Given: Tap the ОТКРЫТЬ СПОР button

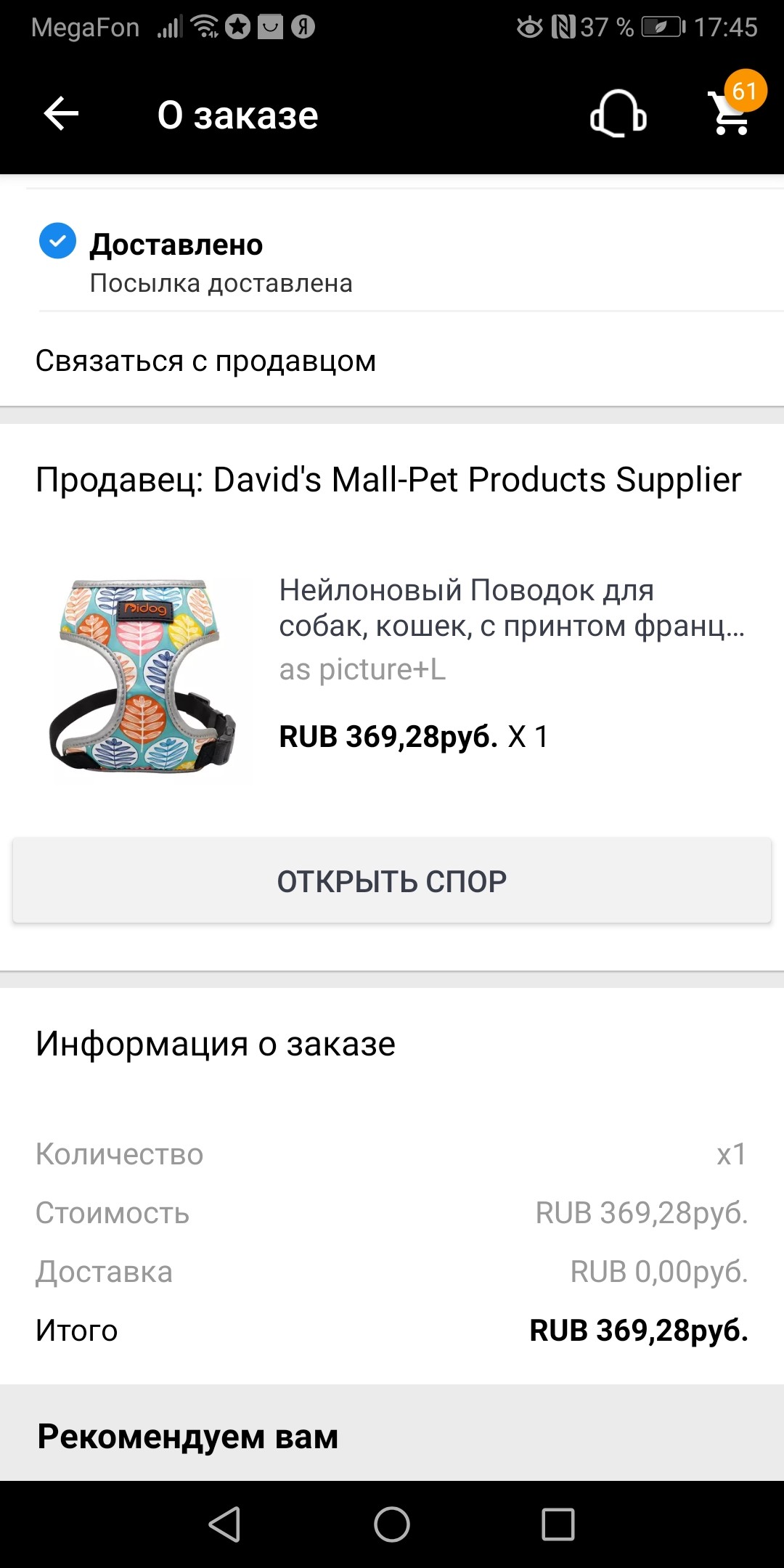Looking at the screenshot, I should click(x=392, y=881).
